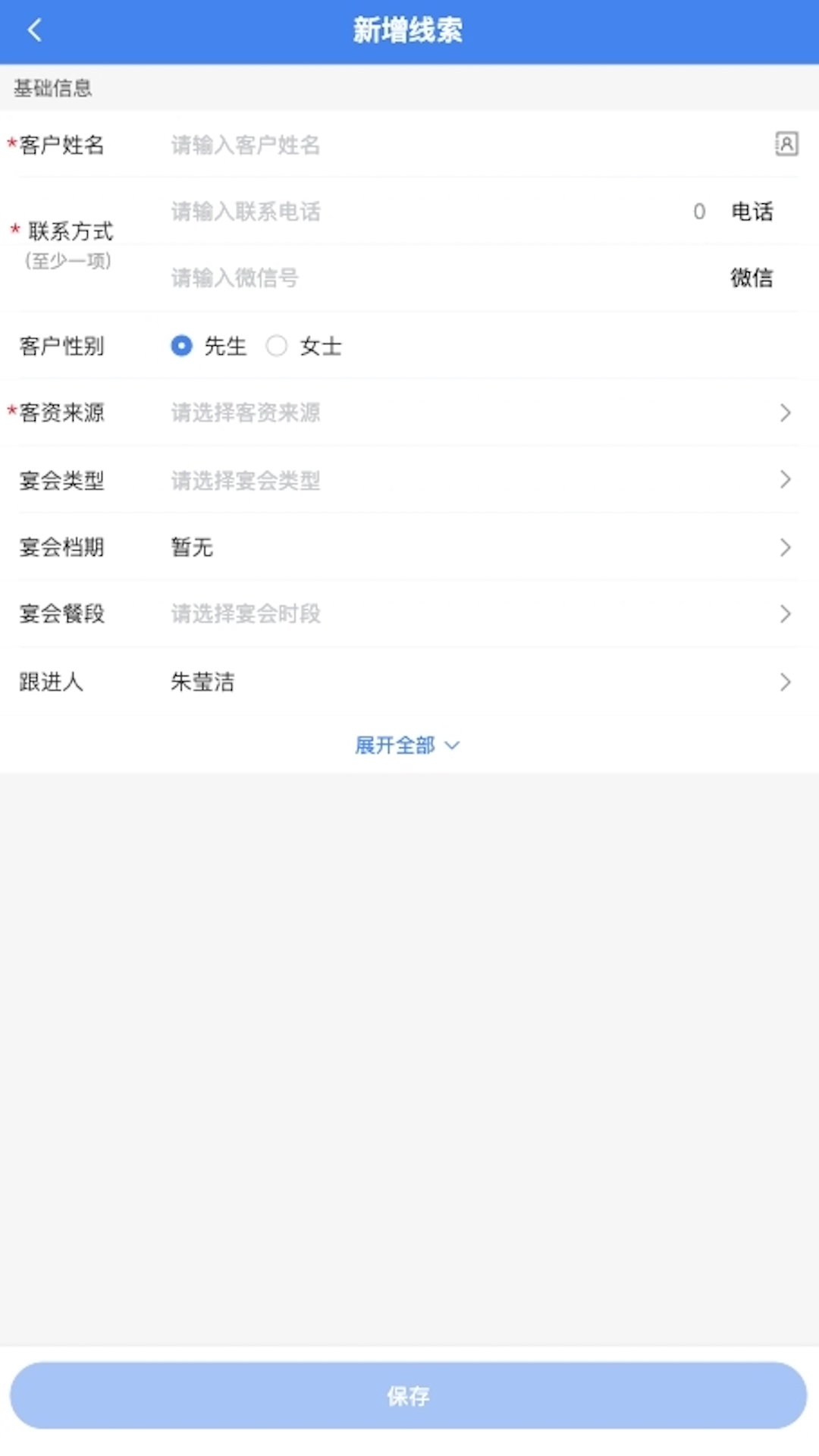
Task: Choose 女士 as customer gender
Action: (x=278, y=346)
